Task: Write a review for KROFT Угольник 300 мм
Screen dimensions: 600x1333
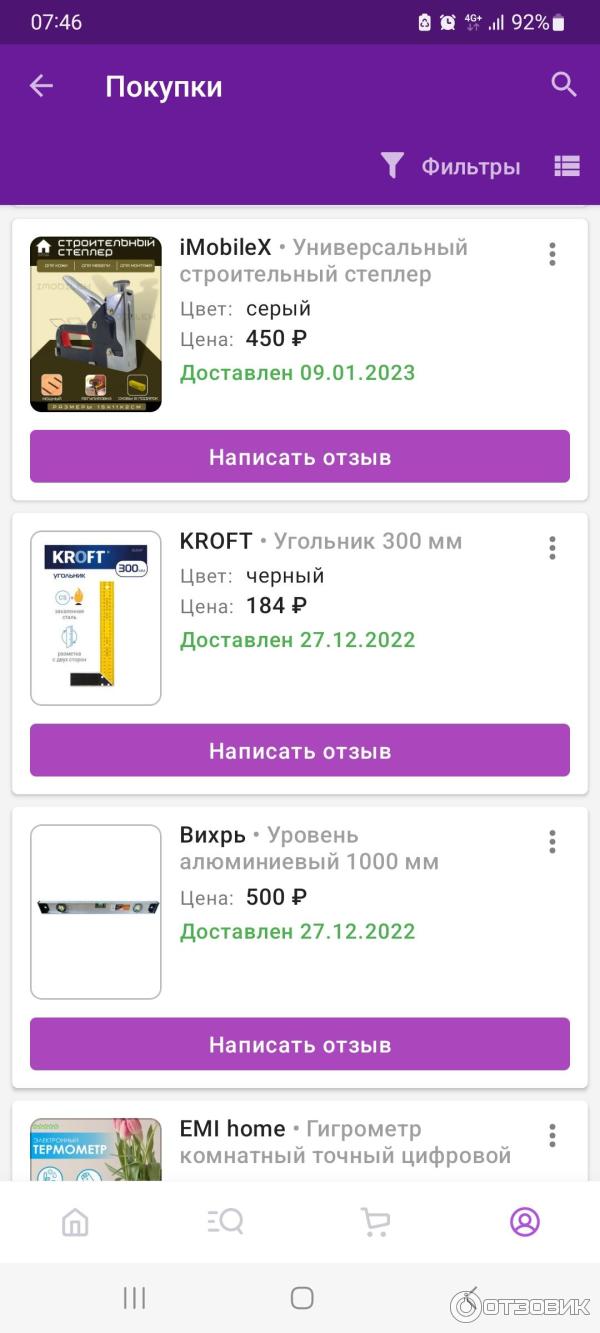Action: point(300,751)
